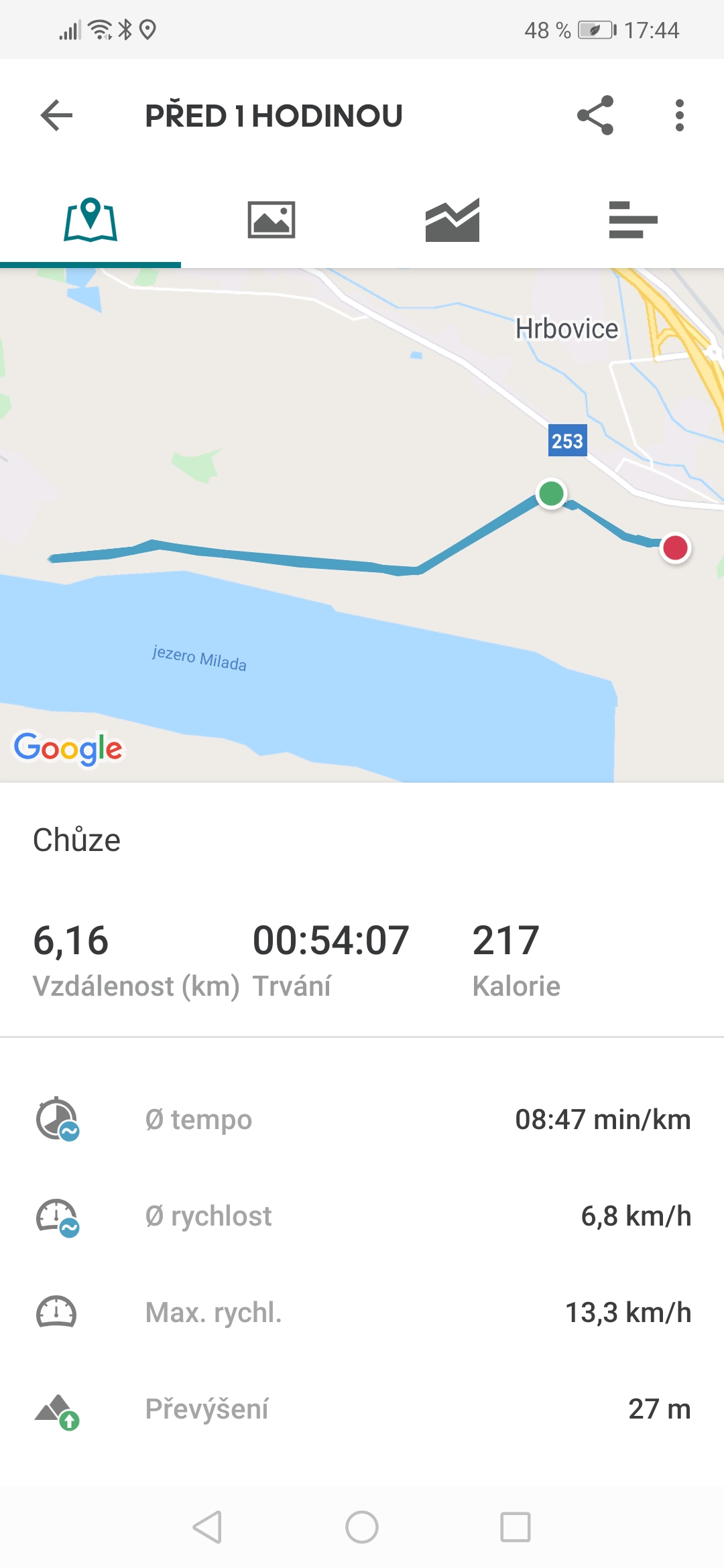This screenshot has height=1568, width=724.
Task: Open recent apps from navigation bar
Action: coord(516,1528)
